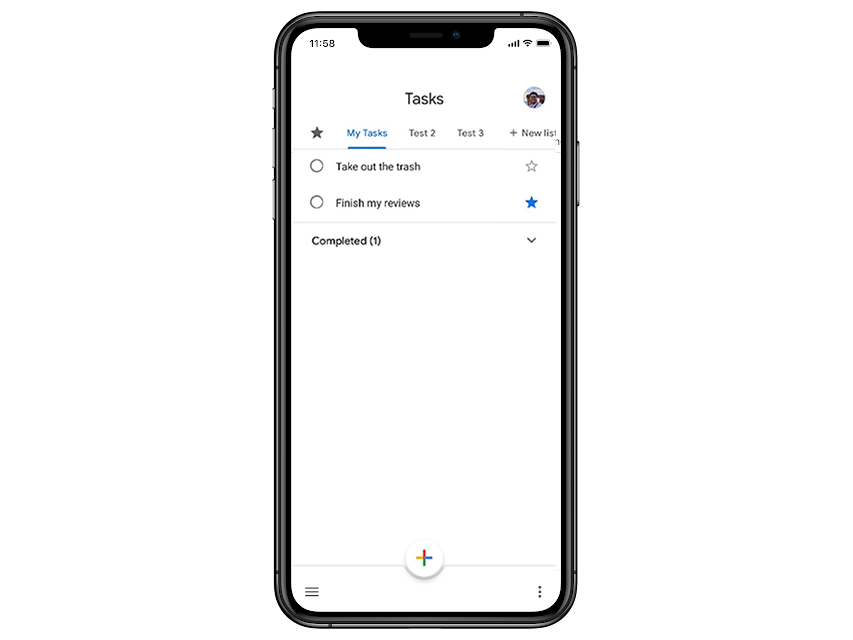
Task: Open the hamburger lists menu
Action: 312,592
